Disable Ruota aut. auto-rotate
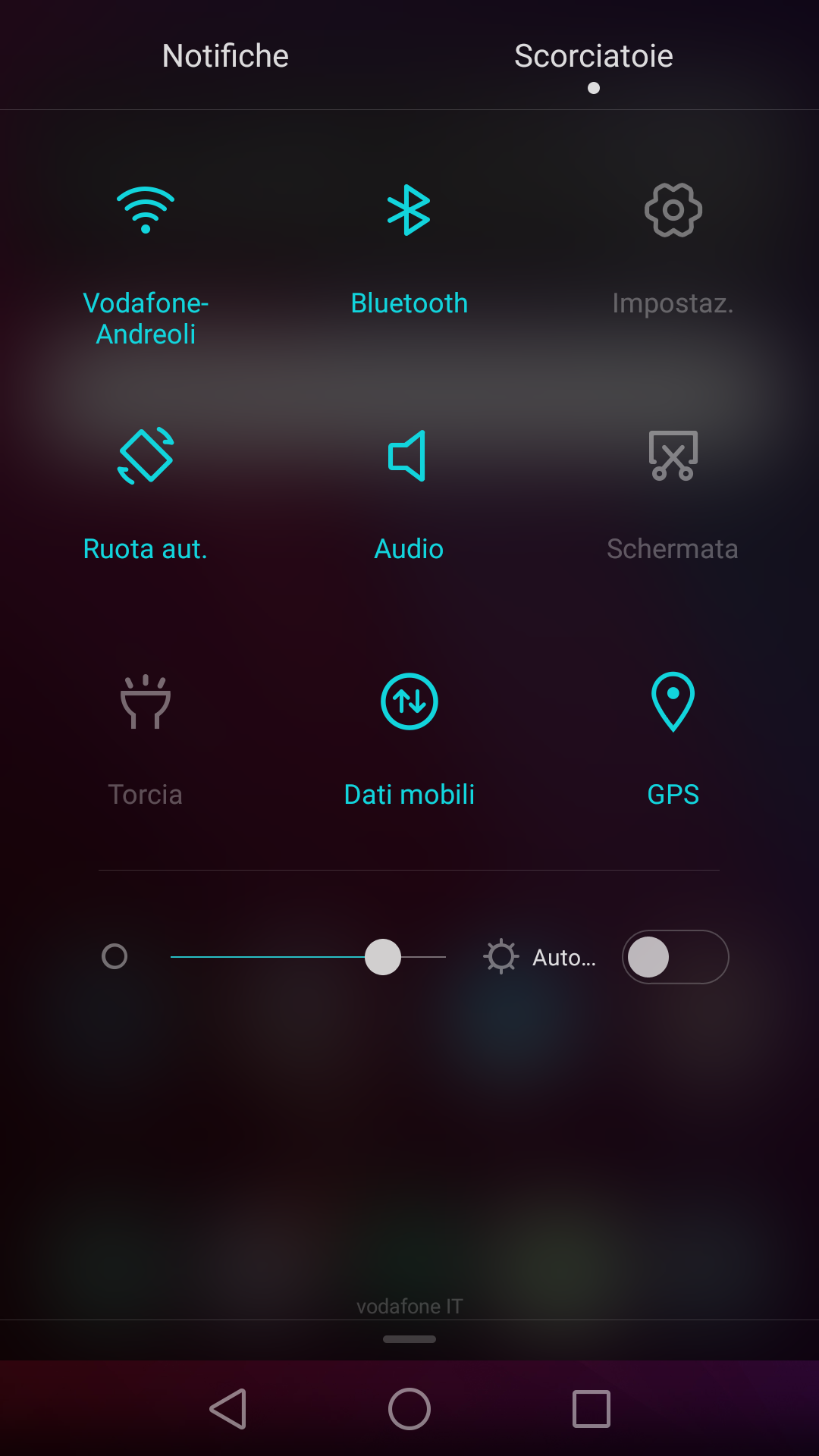The height and width of the screenshot is (1456, 819). click(x=146, y=456)
